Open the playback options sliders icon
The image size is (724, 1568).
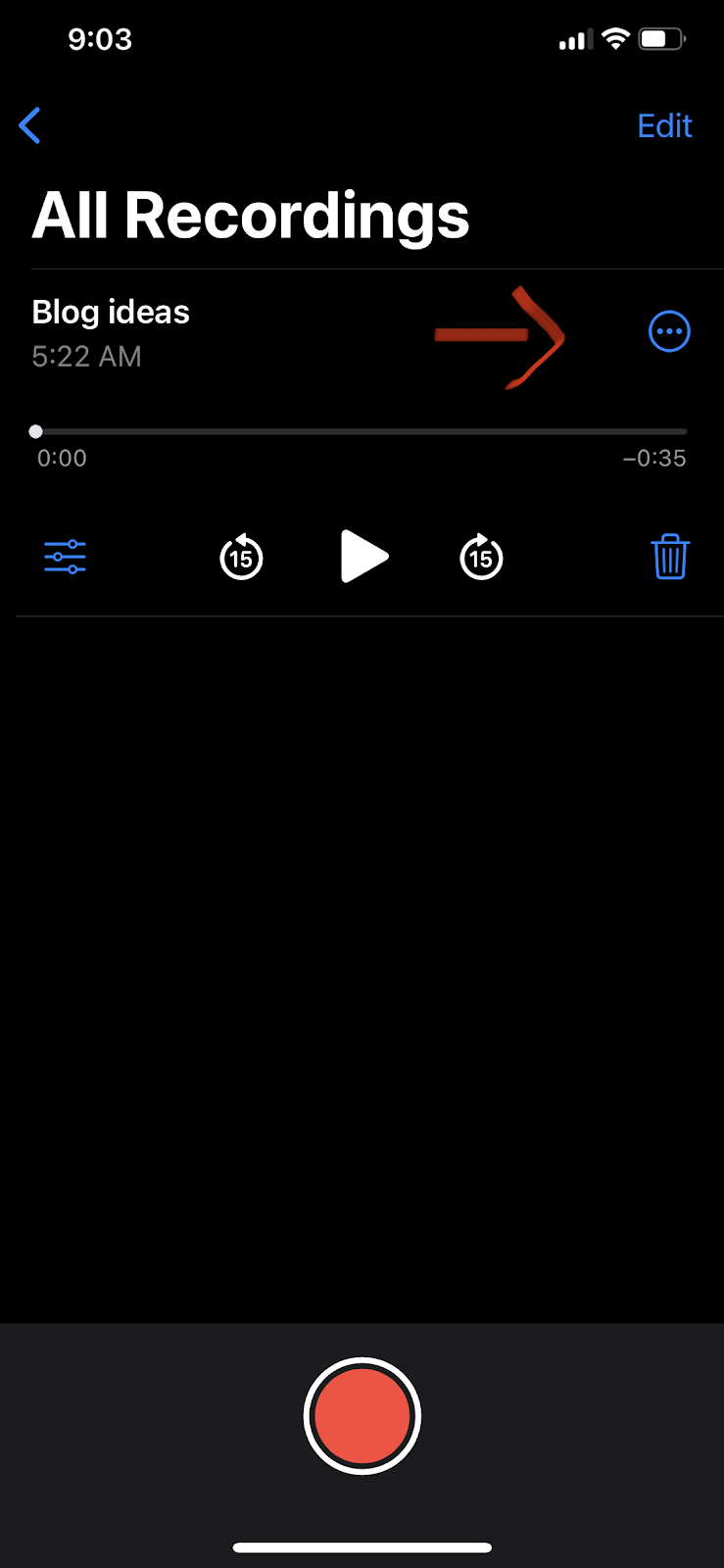coord(65,557)
